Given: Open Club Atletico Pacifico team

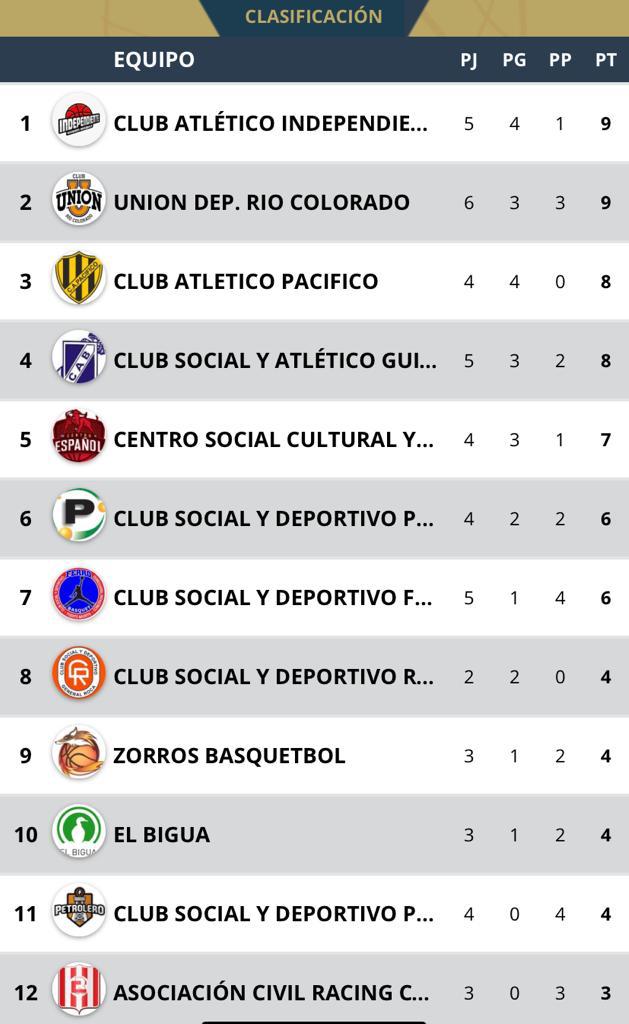Looking at the screenshot, I should [x=314, y=281].
